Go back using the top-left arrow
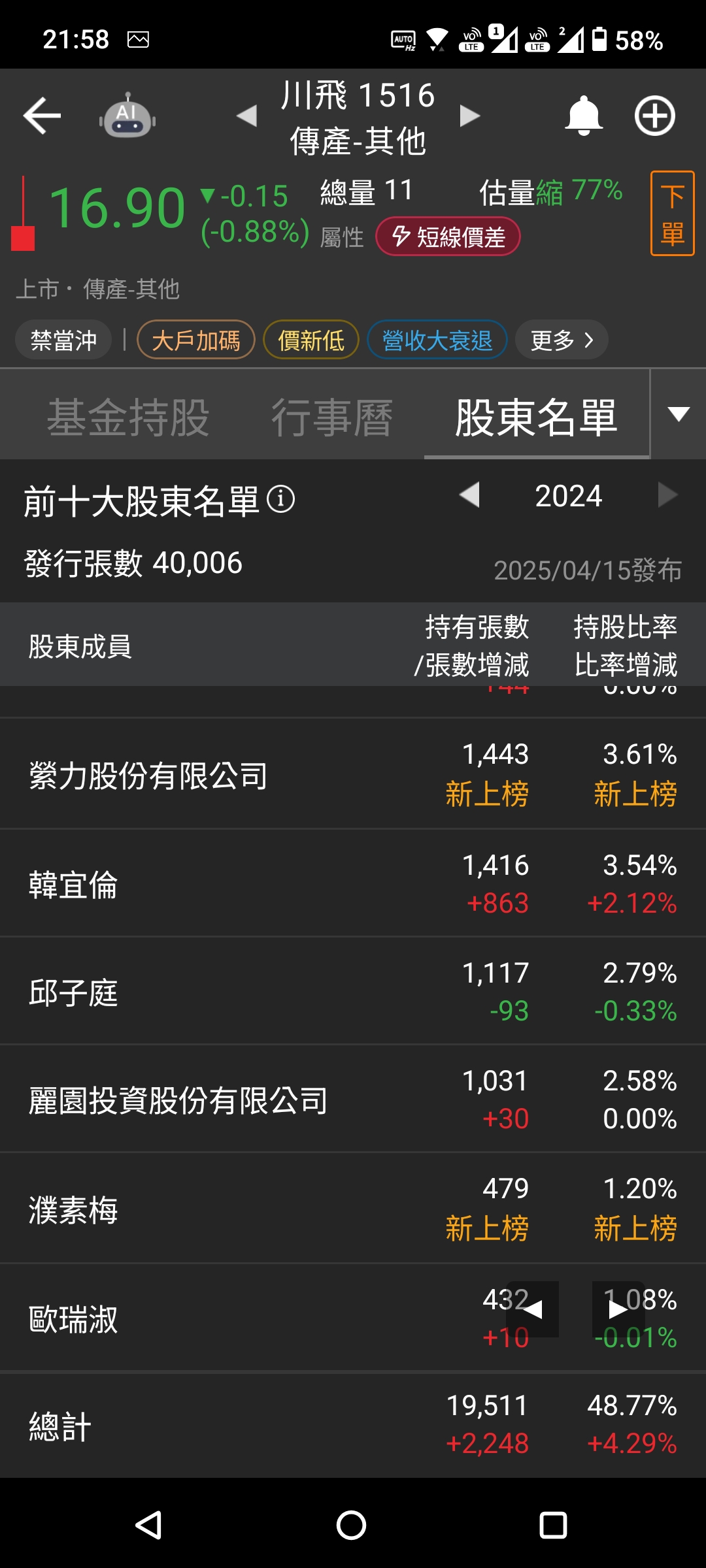This screenshot has width=706, height=1568. [x=42, y=116]
